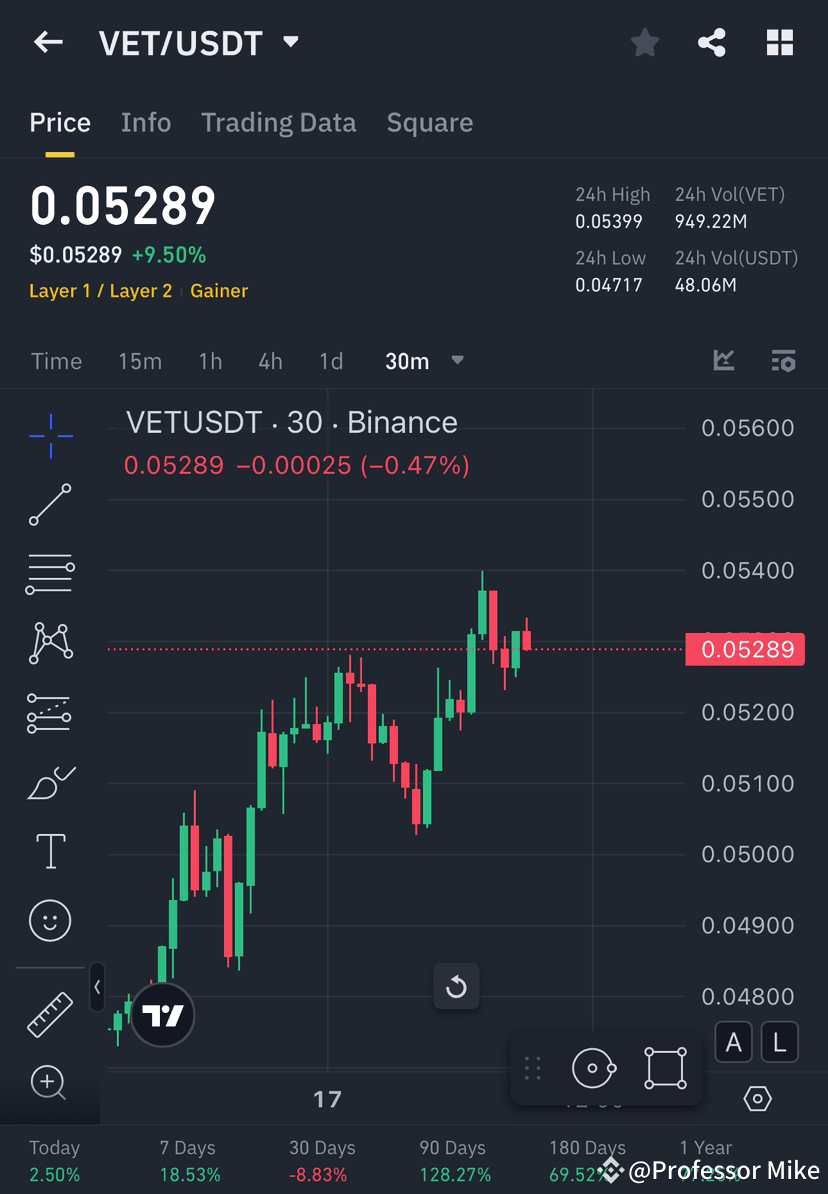Select the 1h timeframe
Image resolution: width=828 pixels, height=1194 pixels.
(210, 361)
